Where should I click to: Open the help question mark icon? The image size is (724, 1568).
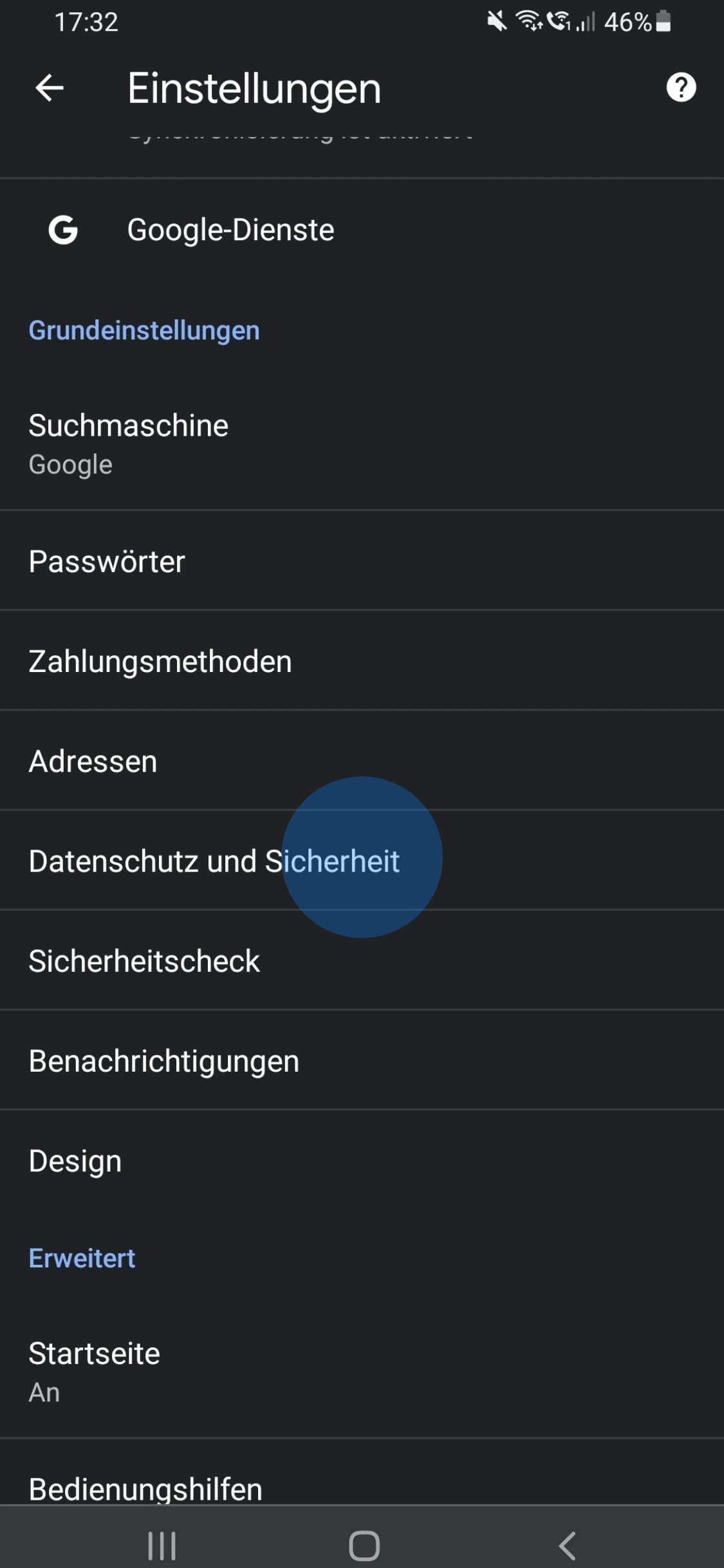click(x=681, y=88)
